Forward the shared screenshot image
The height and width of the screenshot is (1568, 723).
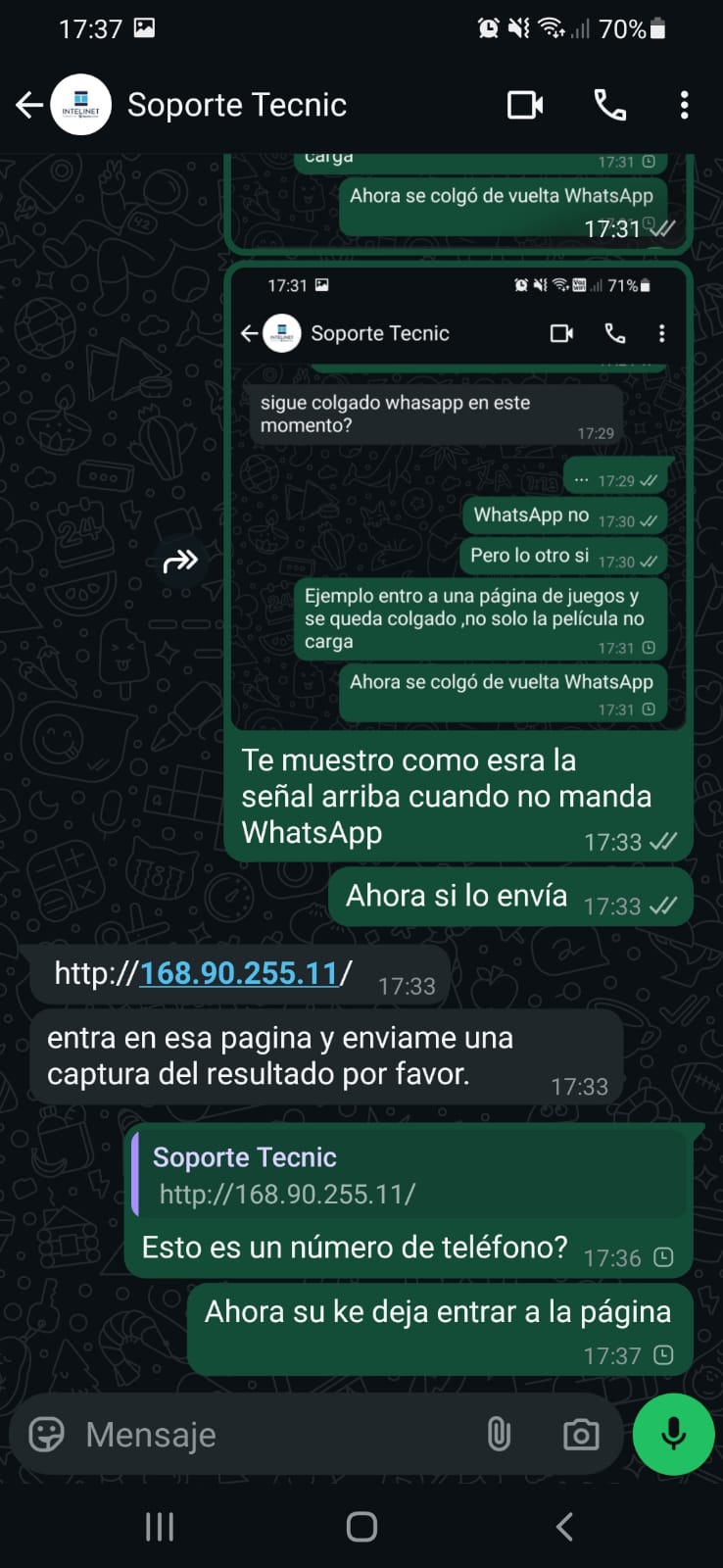[180, 562]
